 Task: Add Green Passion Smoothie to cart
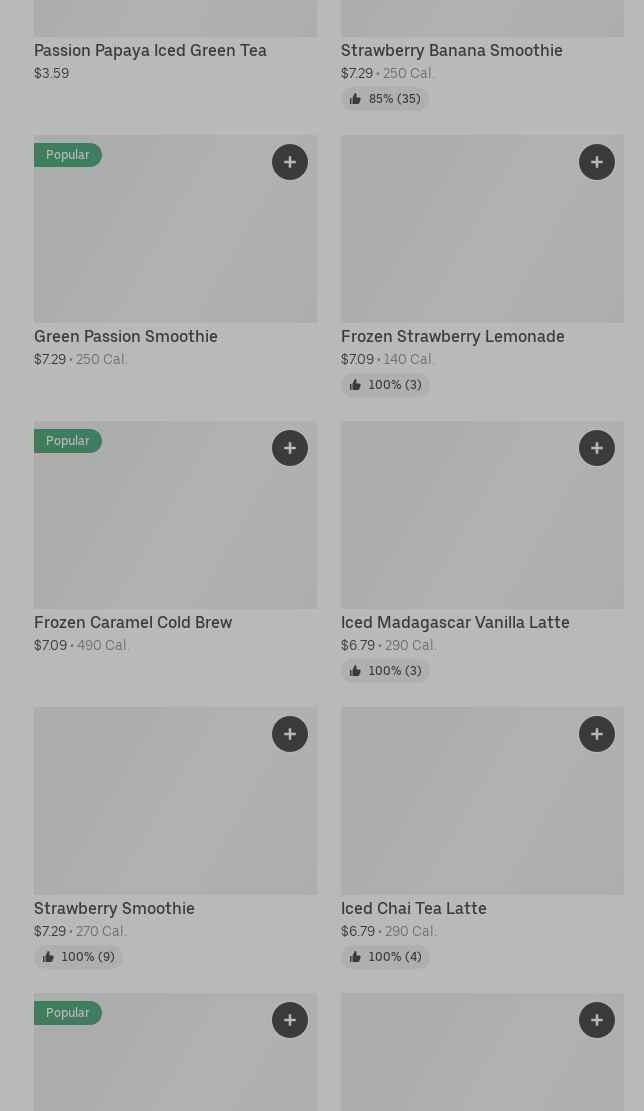290,162
